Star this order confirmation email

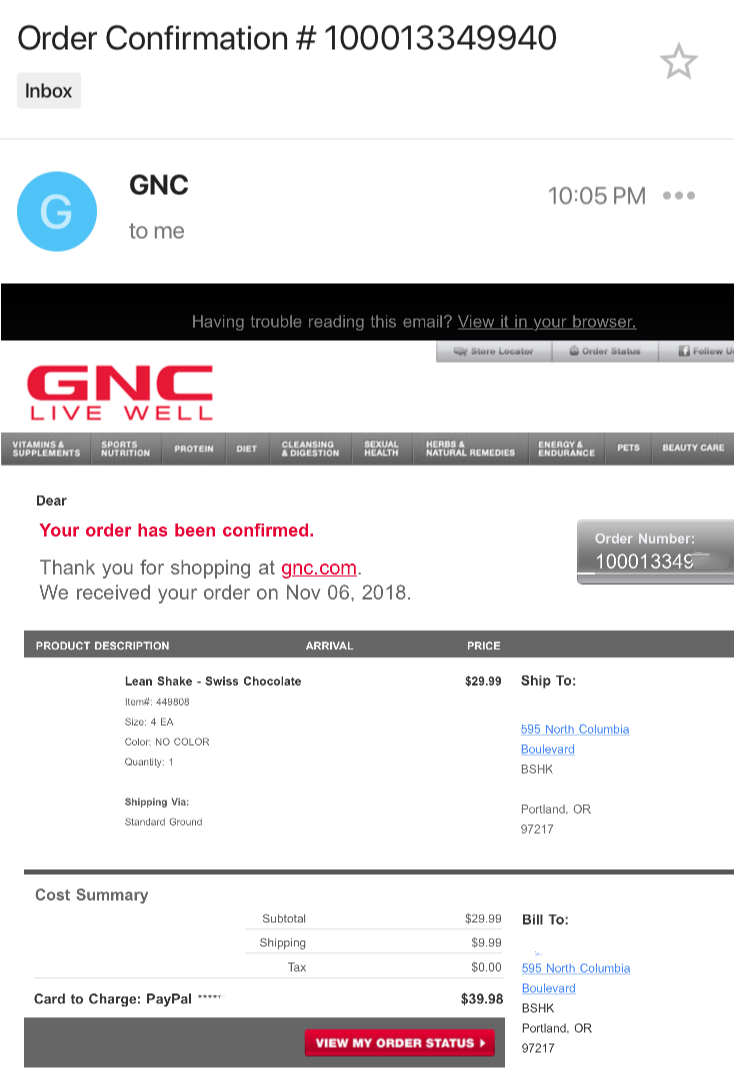point(678,62)
